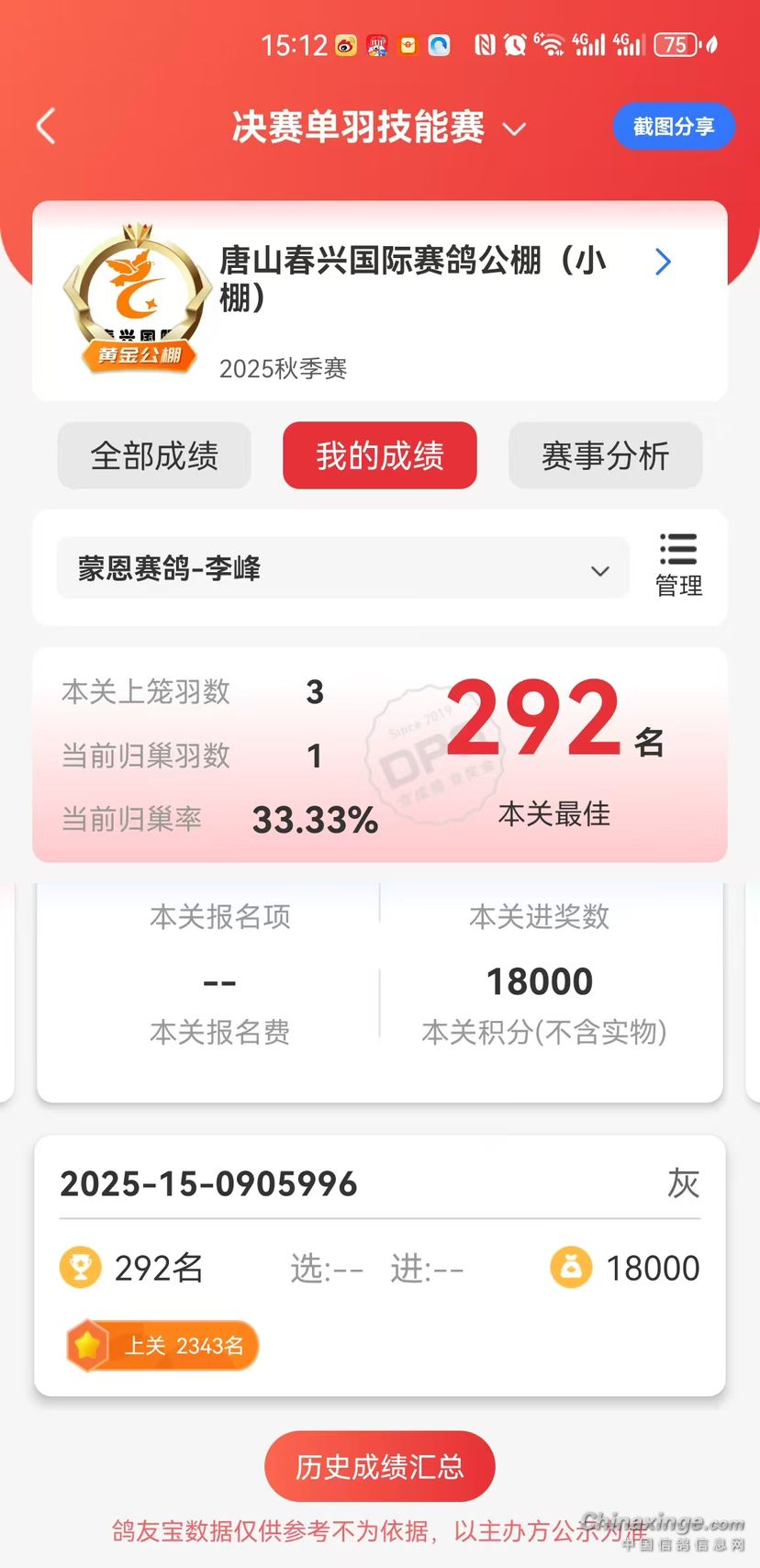Switch to the 赛事分析 tab
Image resolution: width=760 pixels, height=1568 pixels.
tap(605, 455)
